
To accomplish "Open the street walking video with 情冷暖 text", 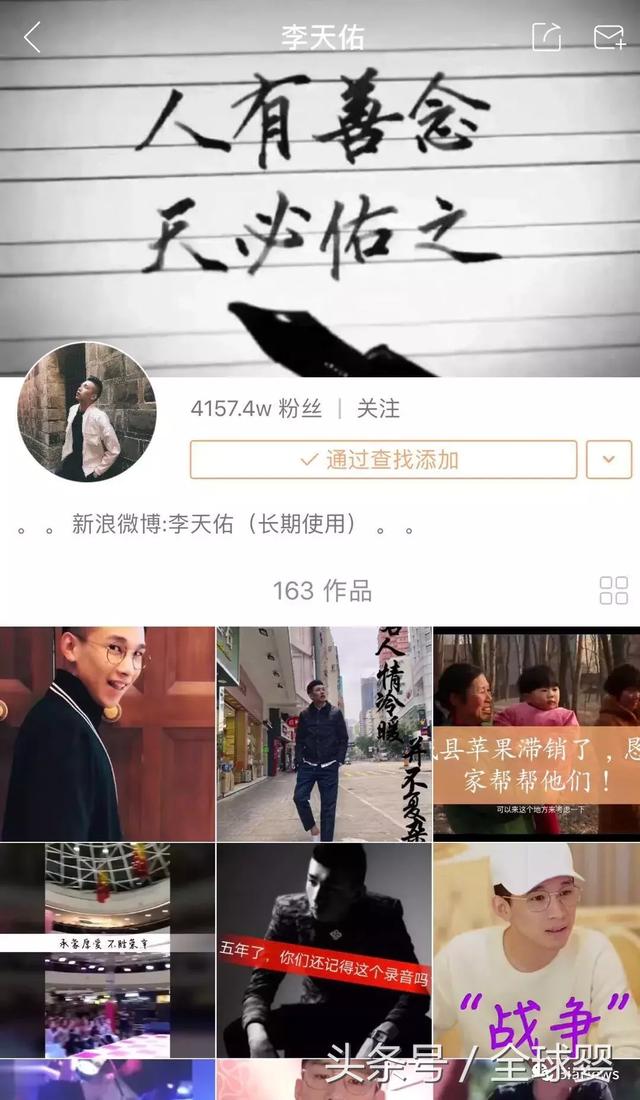I will tap(324, 733).
